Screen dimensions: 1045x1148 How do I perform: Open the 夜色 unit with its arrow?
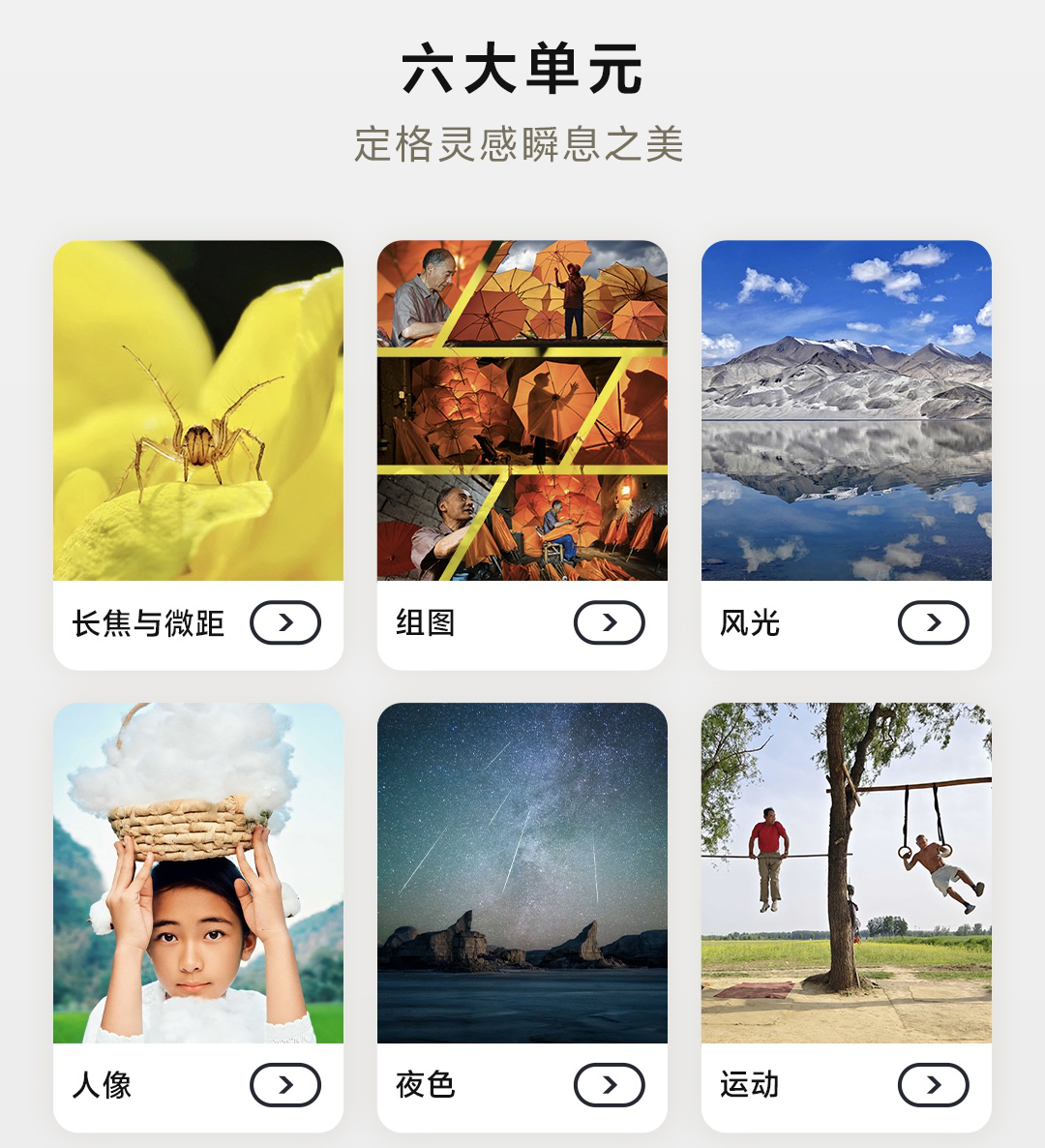coord(610,1085)
